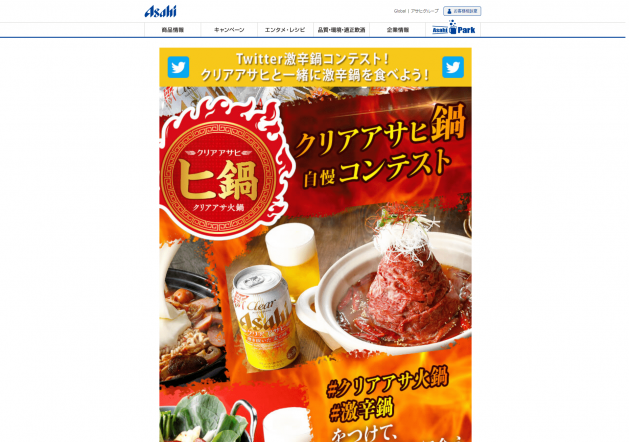Open the エンタメ・レシピ section
Screen dimensions: 629x442
tap(285, 30)
